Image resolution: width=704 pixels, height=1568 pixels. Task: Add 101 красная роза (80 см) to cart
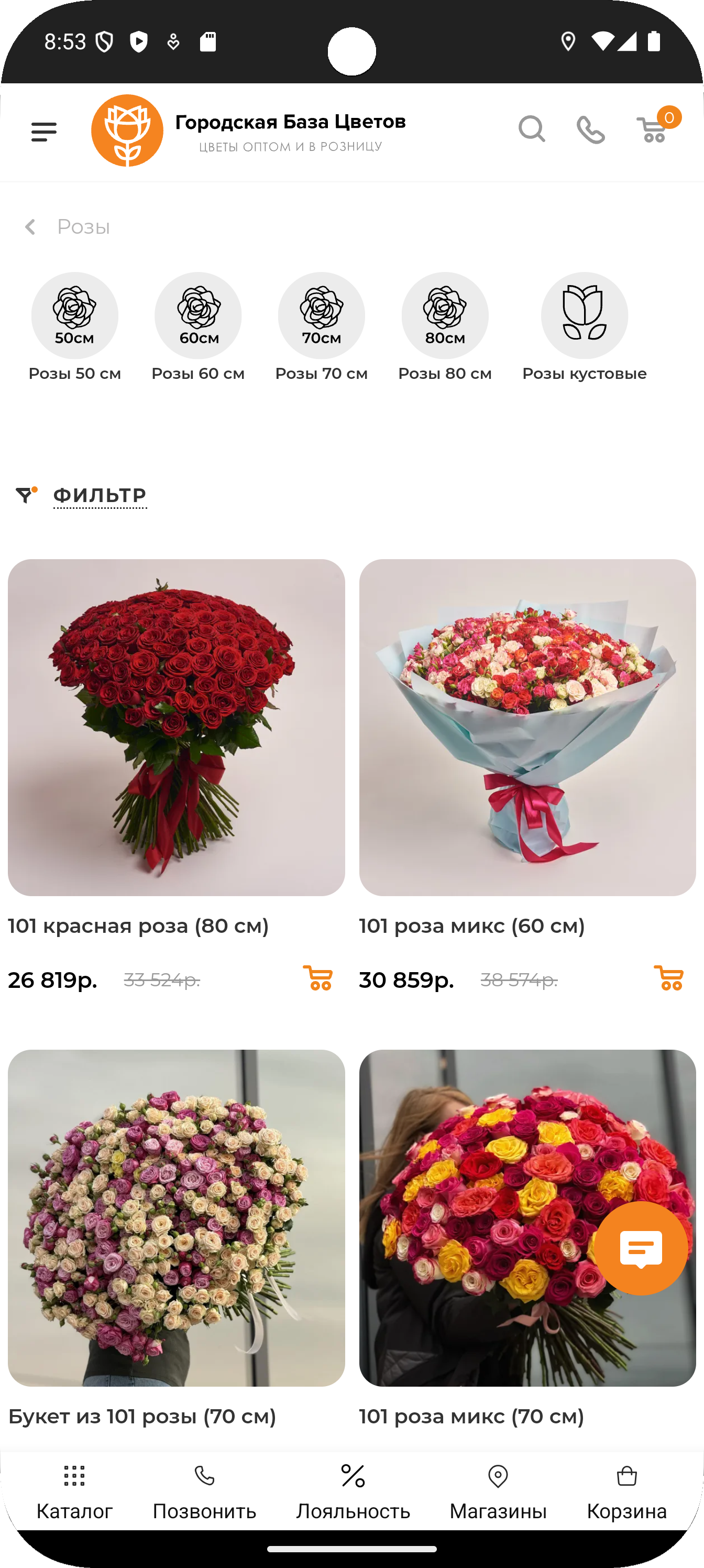pos(317,978)
